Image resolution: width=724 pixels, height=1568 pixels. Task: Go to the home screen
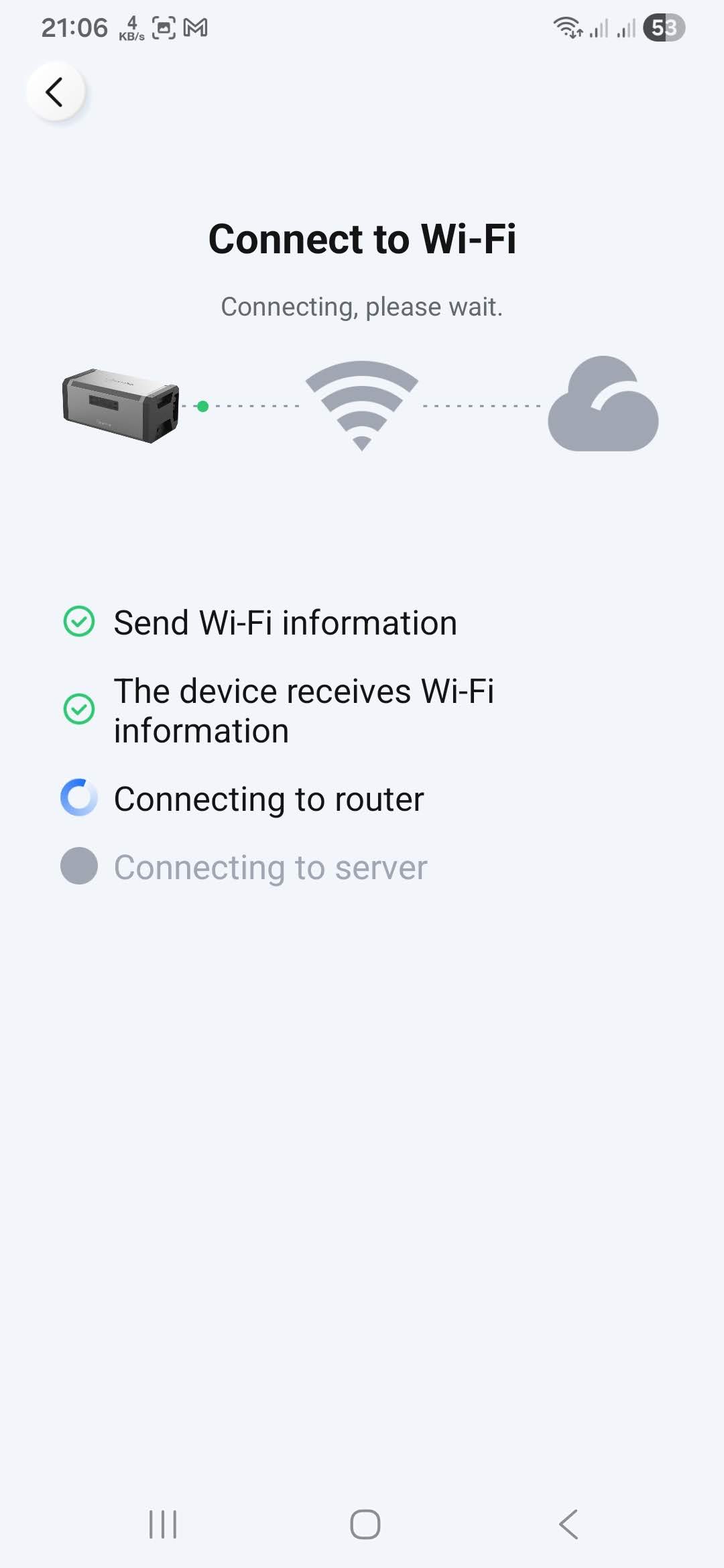(365, 1524)
